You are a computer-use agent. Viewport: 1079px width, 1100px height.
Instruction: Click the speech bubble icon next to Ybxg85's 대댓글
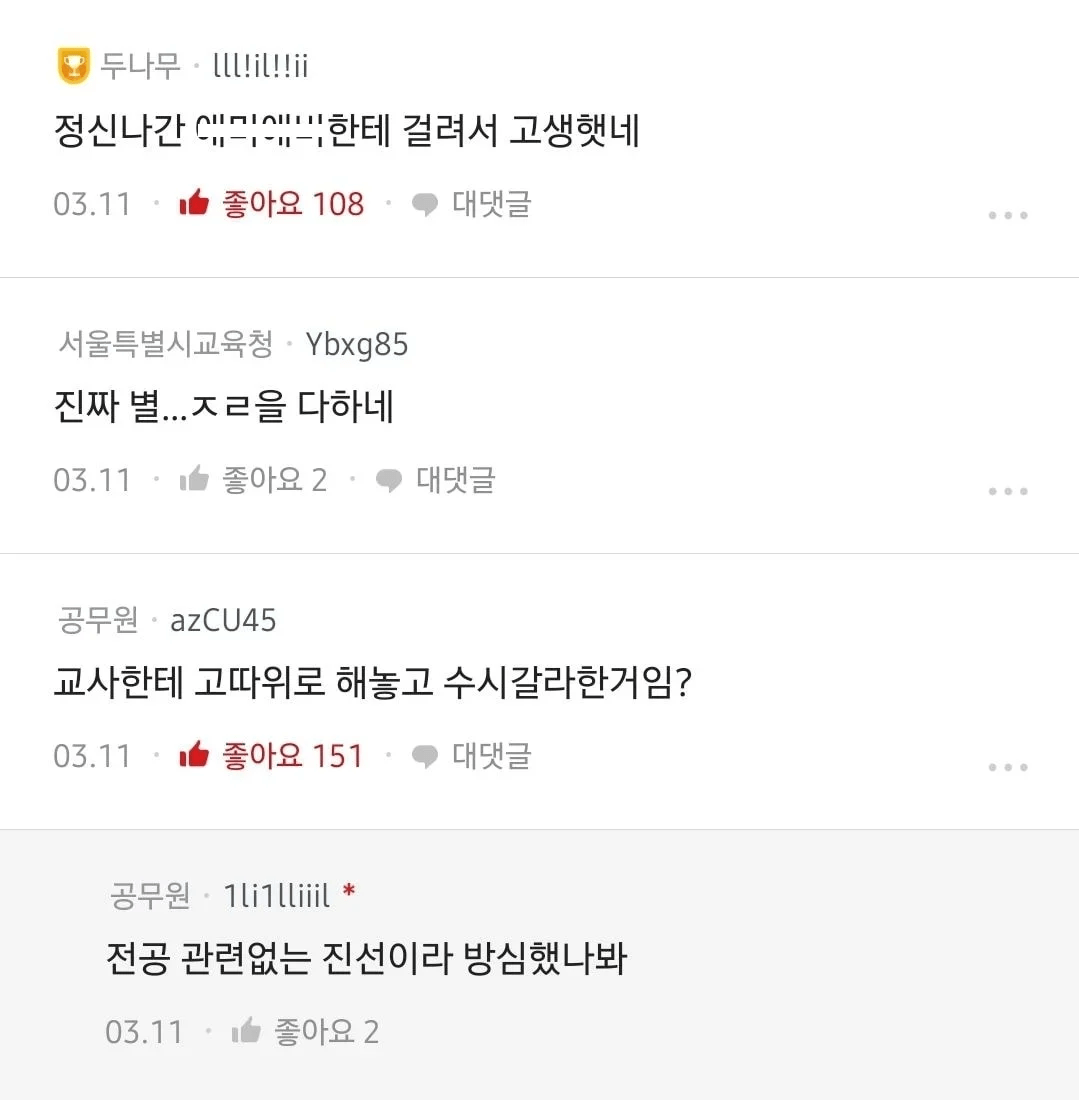point(390,480)
